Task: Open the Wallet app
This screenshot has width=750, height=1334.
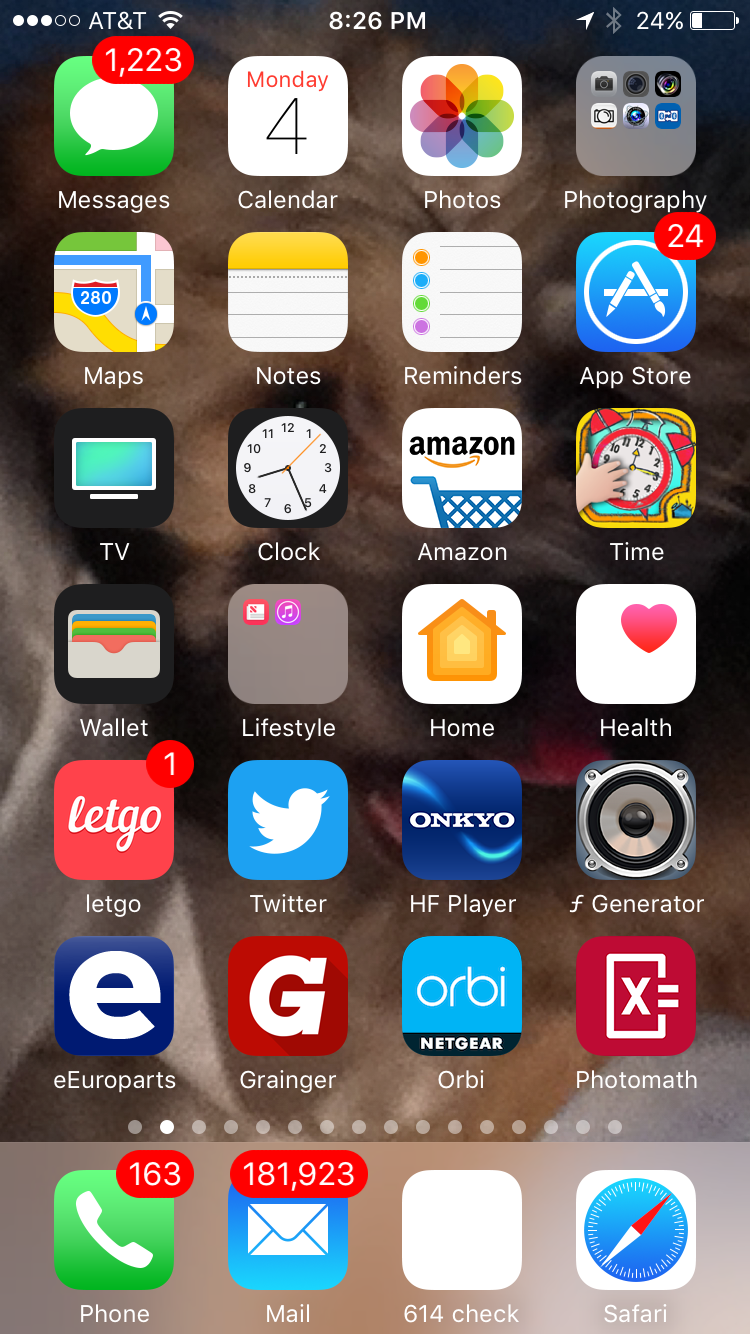Action: [x=114, y=644]
